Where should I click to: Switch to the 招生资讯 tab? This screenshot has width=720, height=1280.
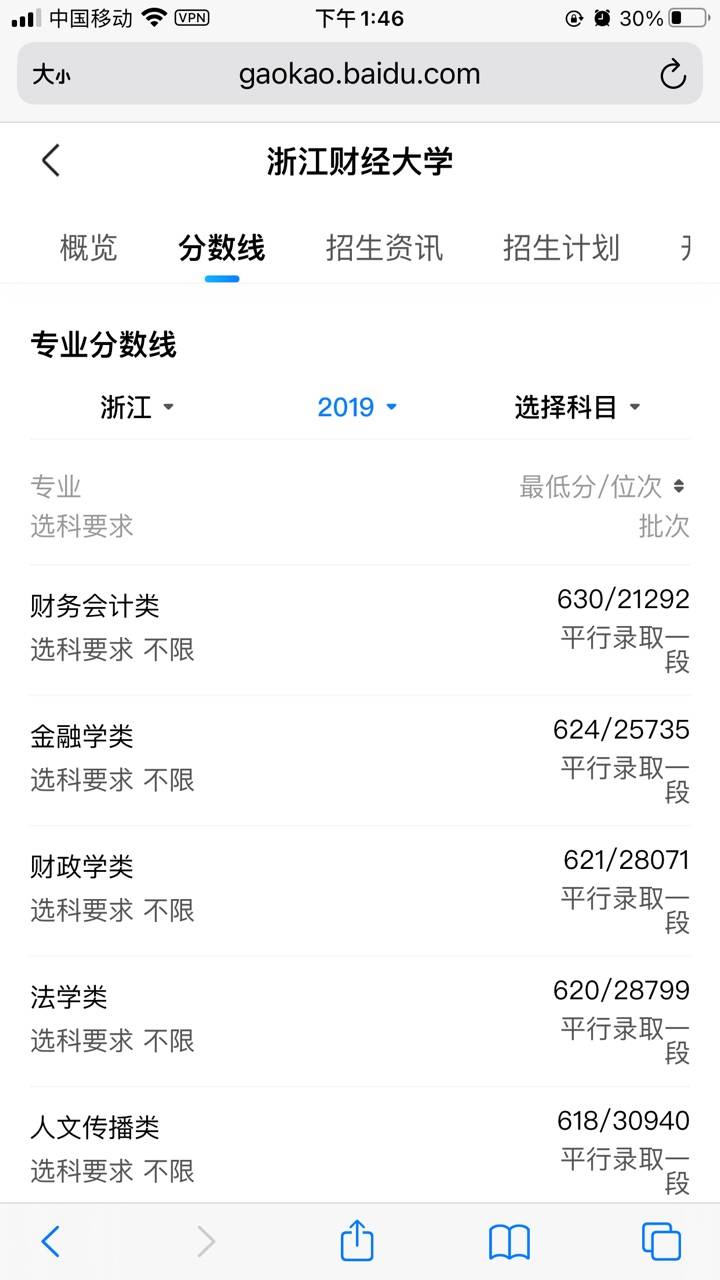tap(384, 247)
